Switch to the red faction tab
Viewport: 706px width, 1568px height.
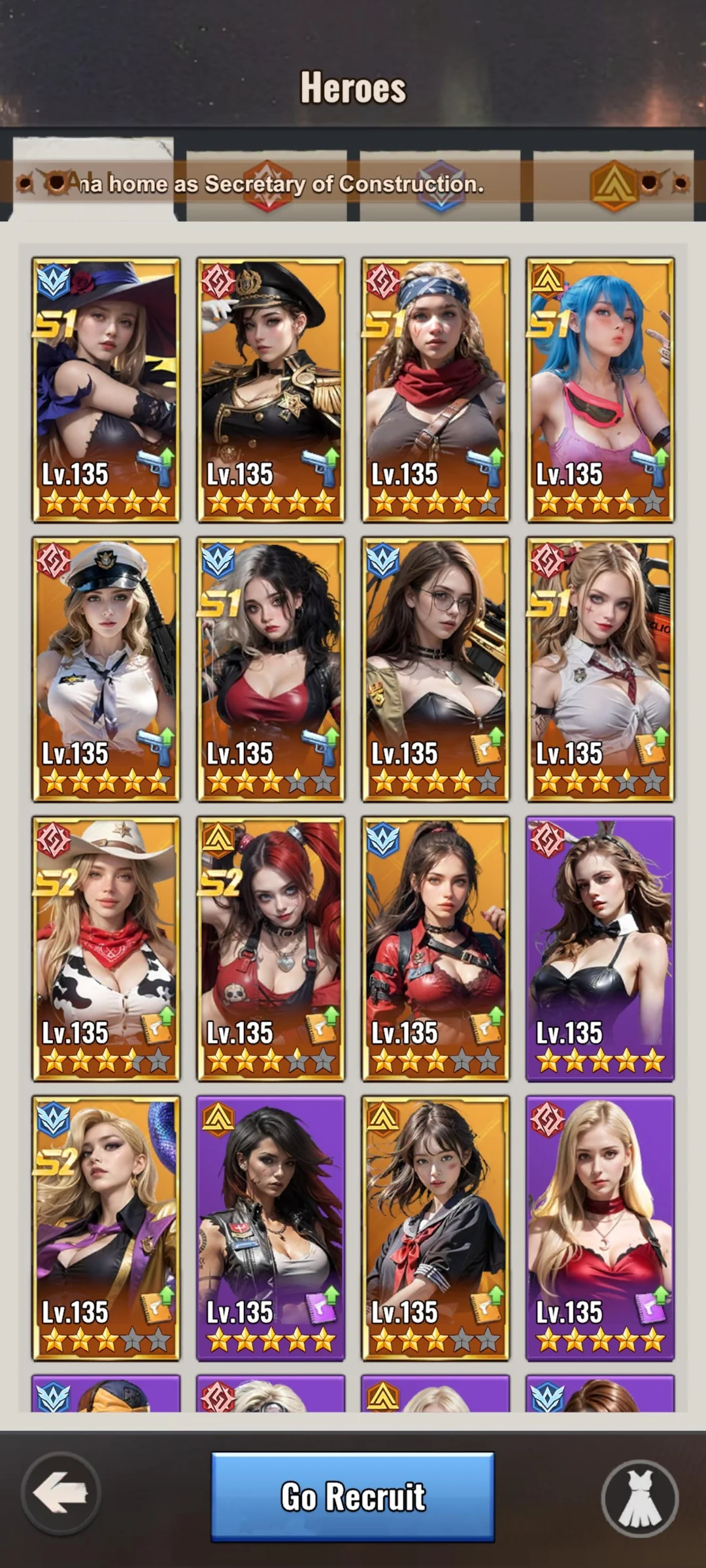267,186
